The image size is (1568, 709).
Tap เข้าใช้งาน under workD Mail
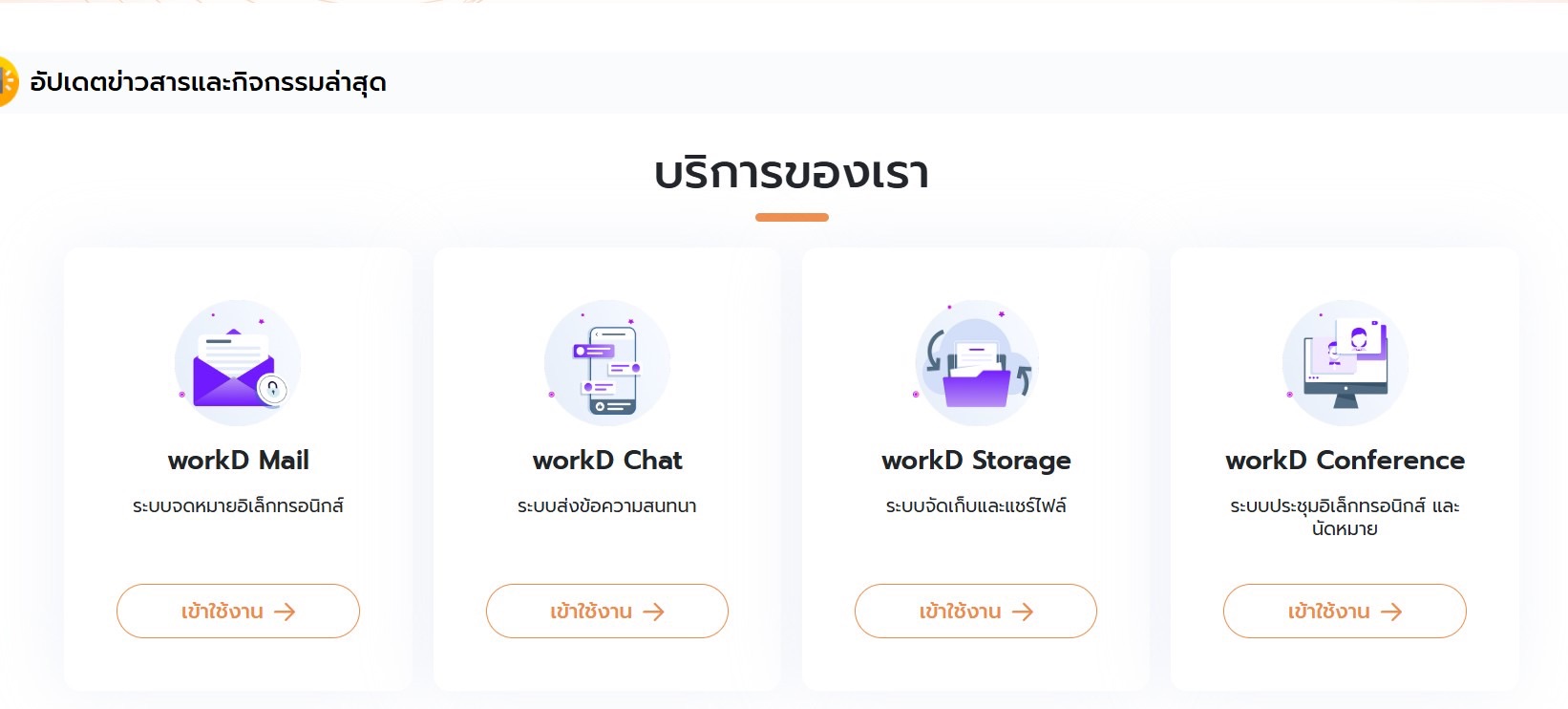pos(238,612)
